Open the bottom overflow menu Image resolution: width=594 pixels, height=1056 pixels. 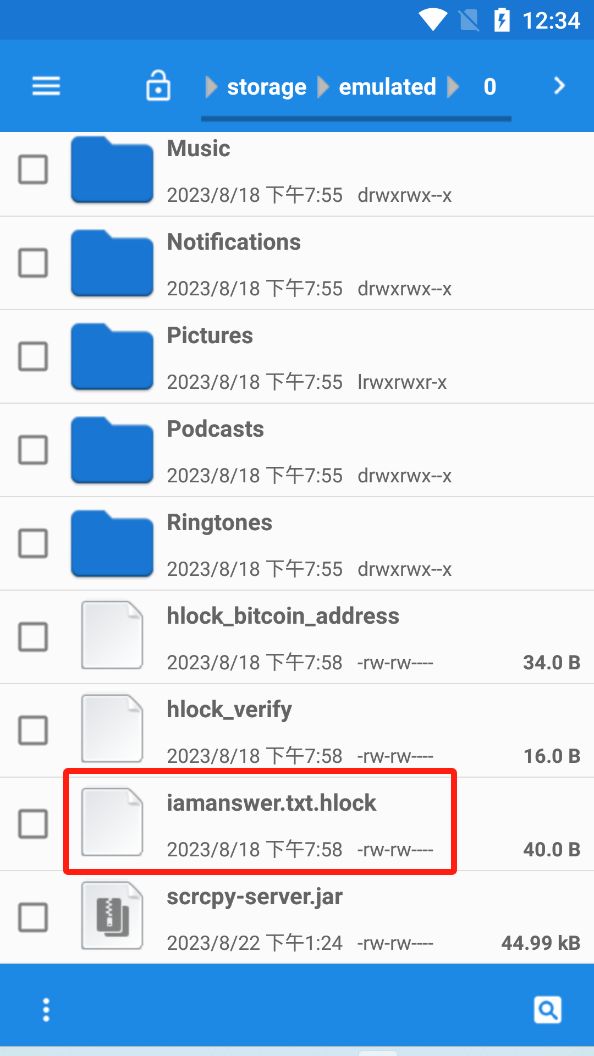46,1010
